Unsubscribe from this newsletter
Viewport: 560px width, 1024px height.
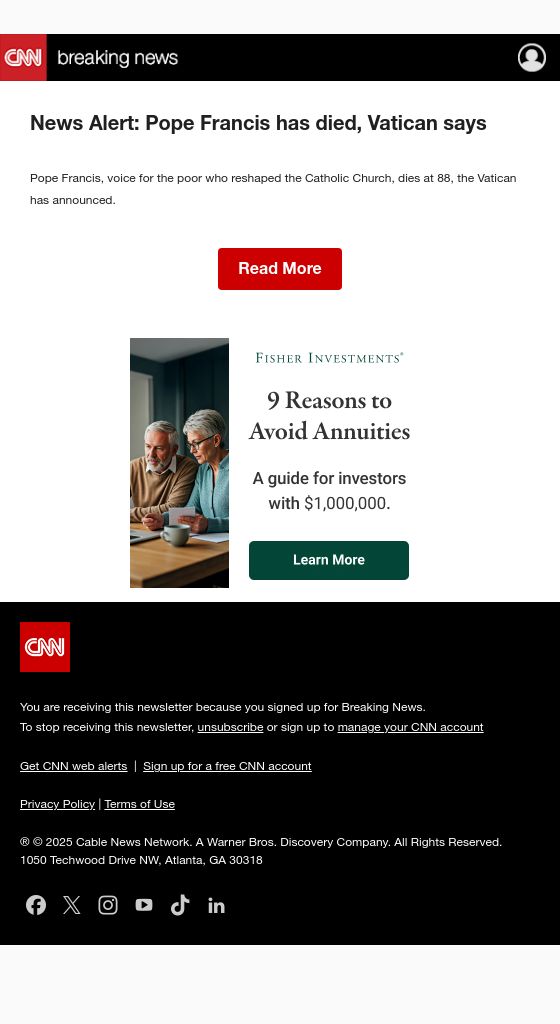coord(230,727)
